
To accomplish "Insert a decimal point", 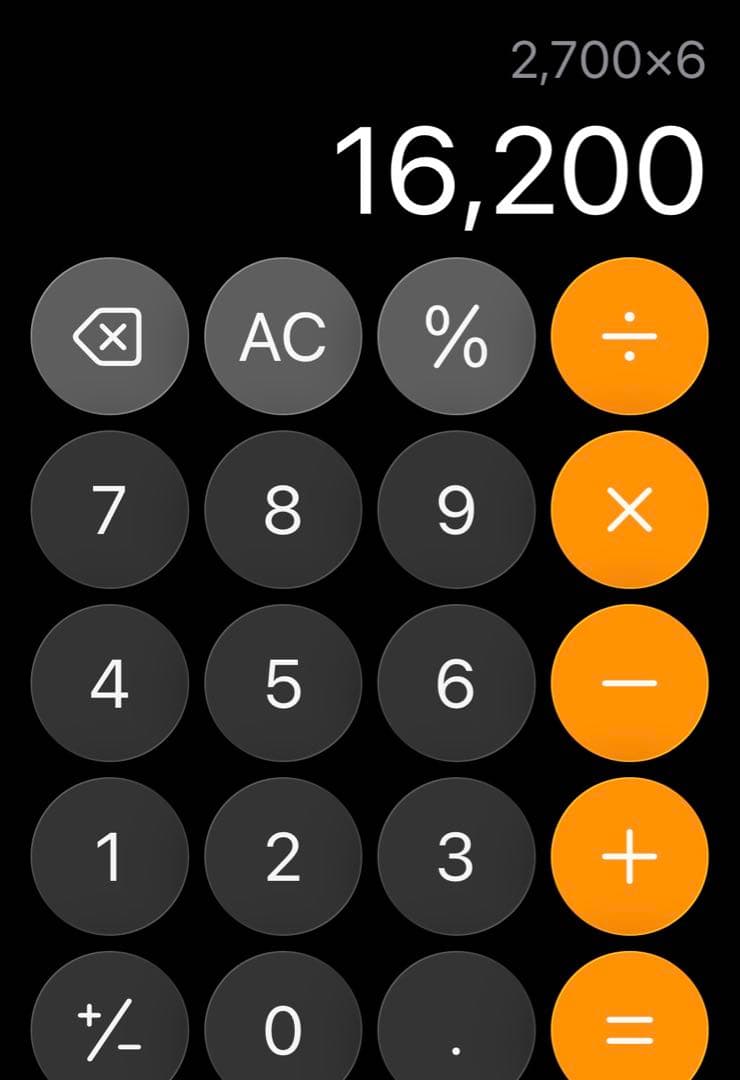I will point(456,1025).
